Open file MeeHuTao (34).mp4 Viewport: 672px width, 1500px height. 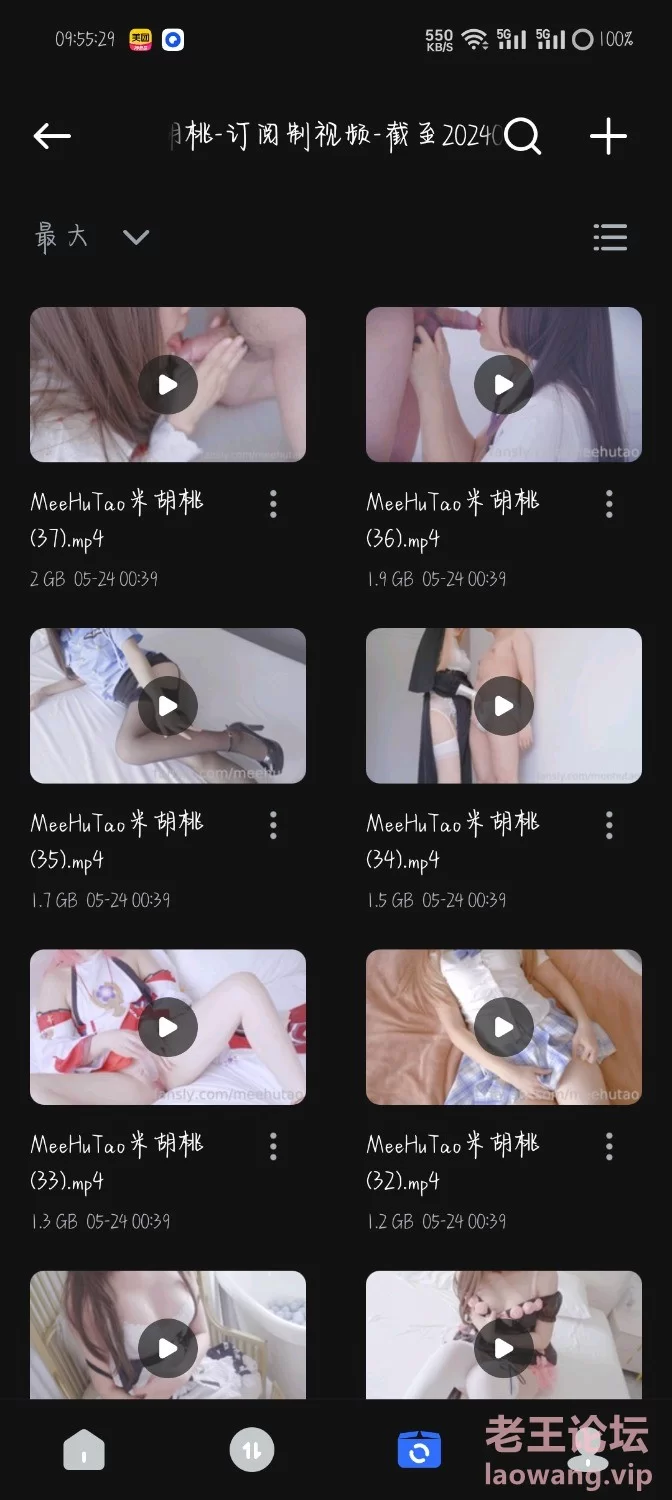click(504, 706)
